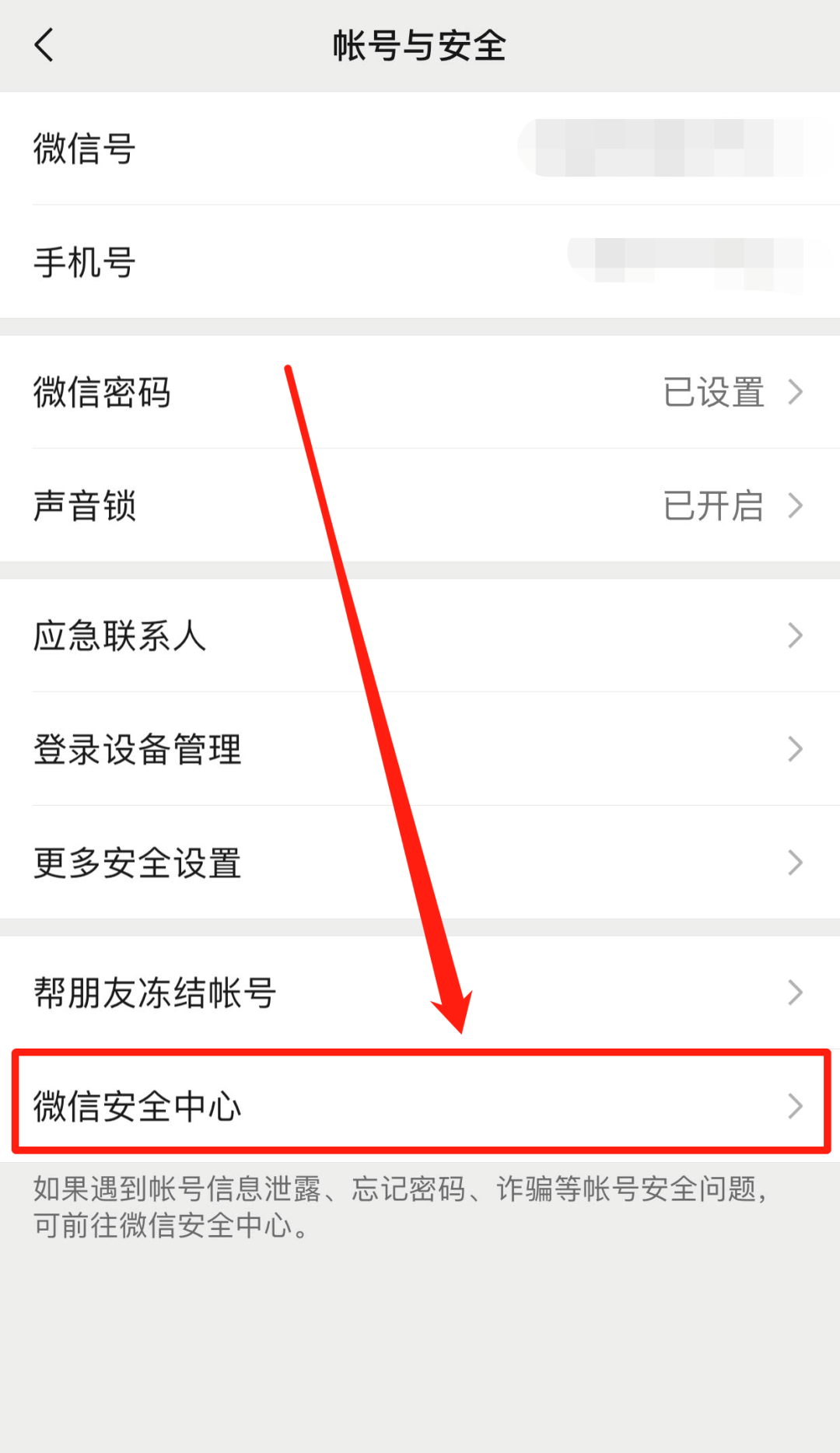Screen dimensions: 840x1453
Task: Click the chevron next to 帮朋友冻结帐号
Action: tap(795, 992)
